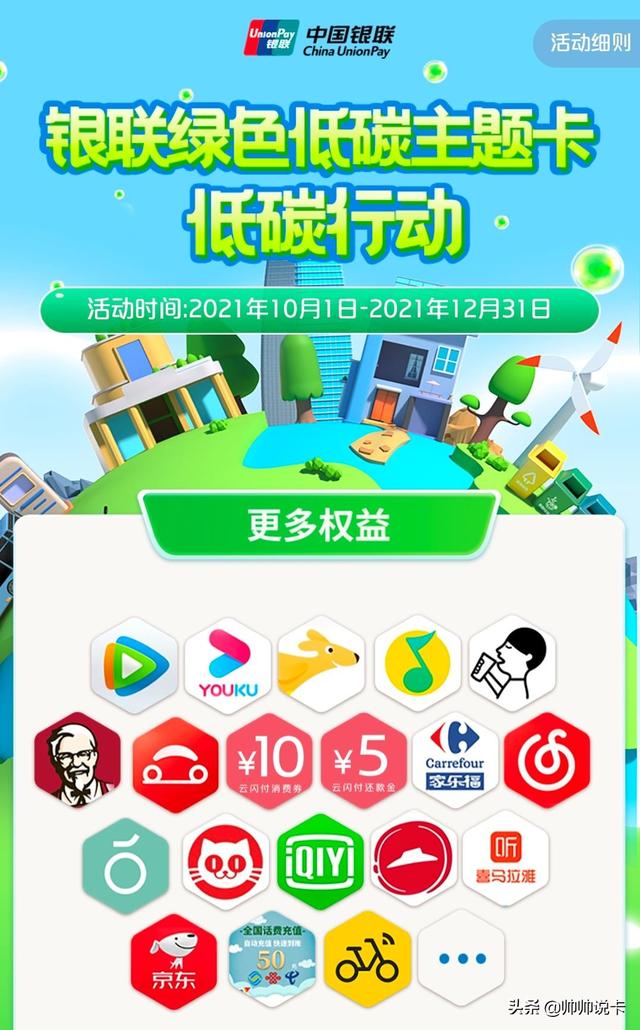This screenshot has height=1030, width=640.
Task: Show more benefits via the three-dots tile
Action: 462,959
